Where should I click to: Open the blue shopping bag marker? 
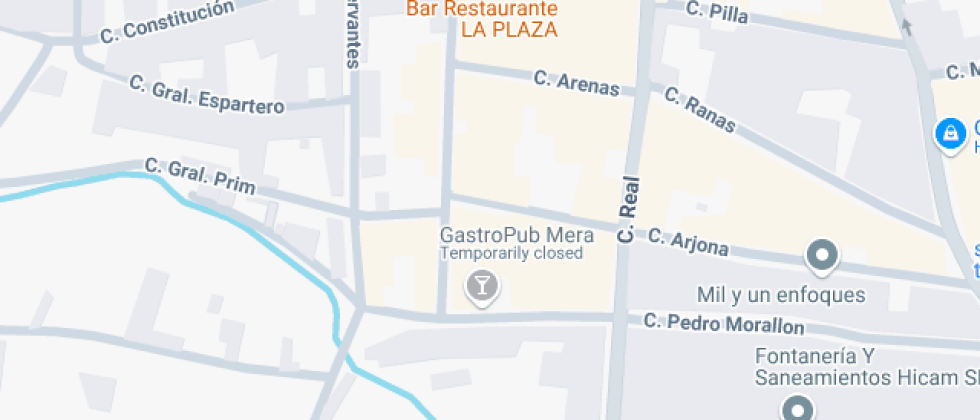click(948, 134)
